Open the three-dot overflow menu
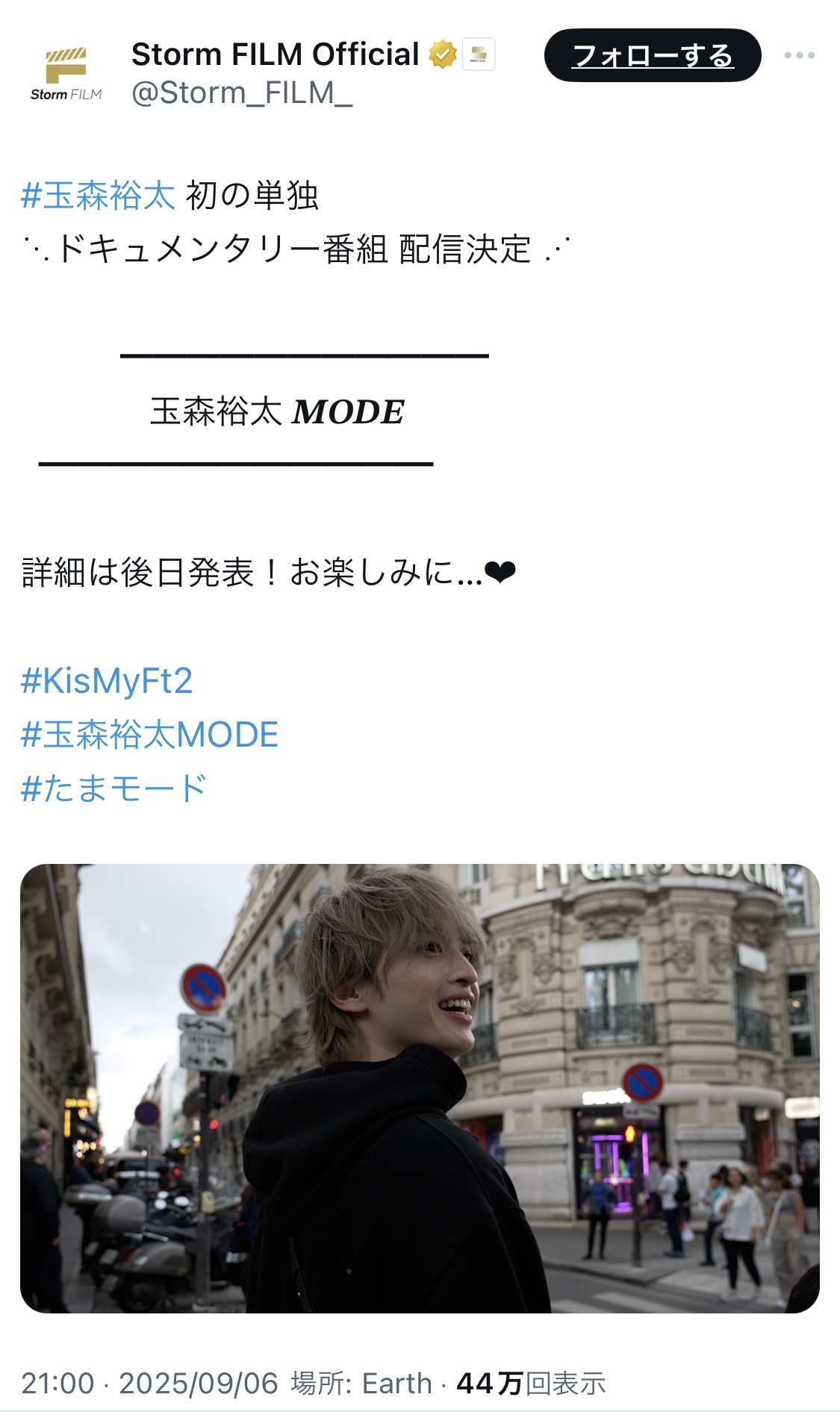840x1412 pixels. click(x=799, y=55)
